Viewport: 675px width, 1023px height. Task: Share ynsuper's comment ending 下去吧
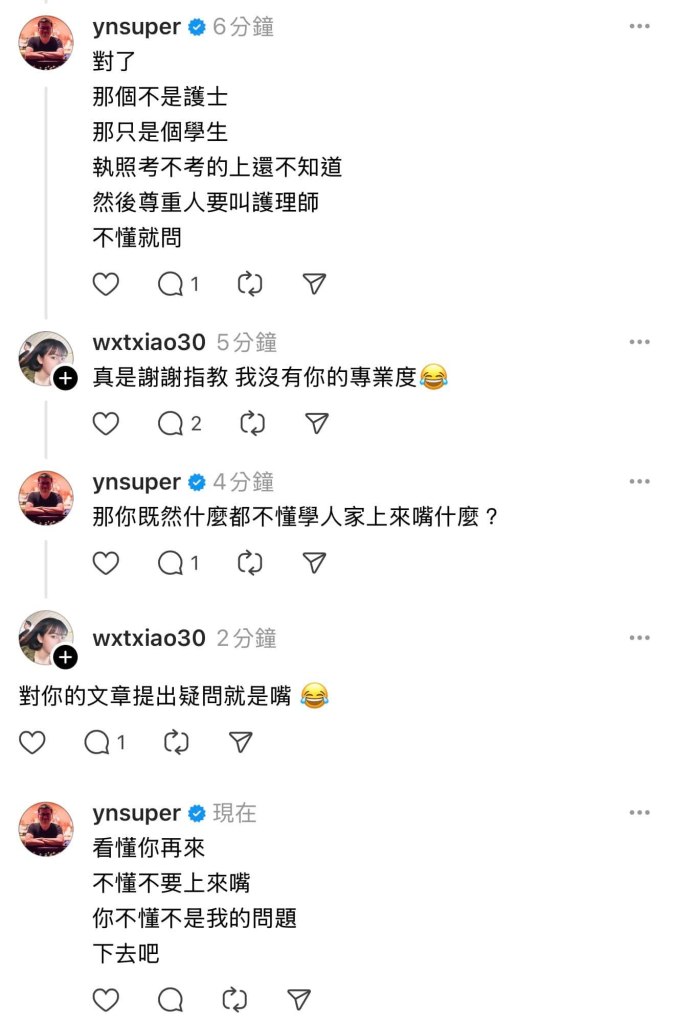pyautogui.click(x=298, y=998)
